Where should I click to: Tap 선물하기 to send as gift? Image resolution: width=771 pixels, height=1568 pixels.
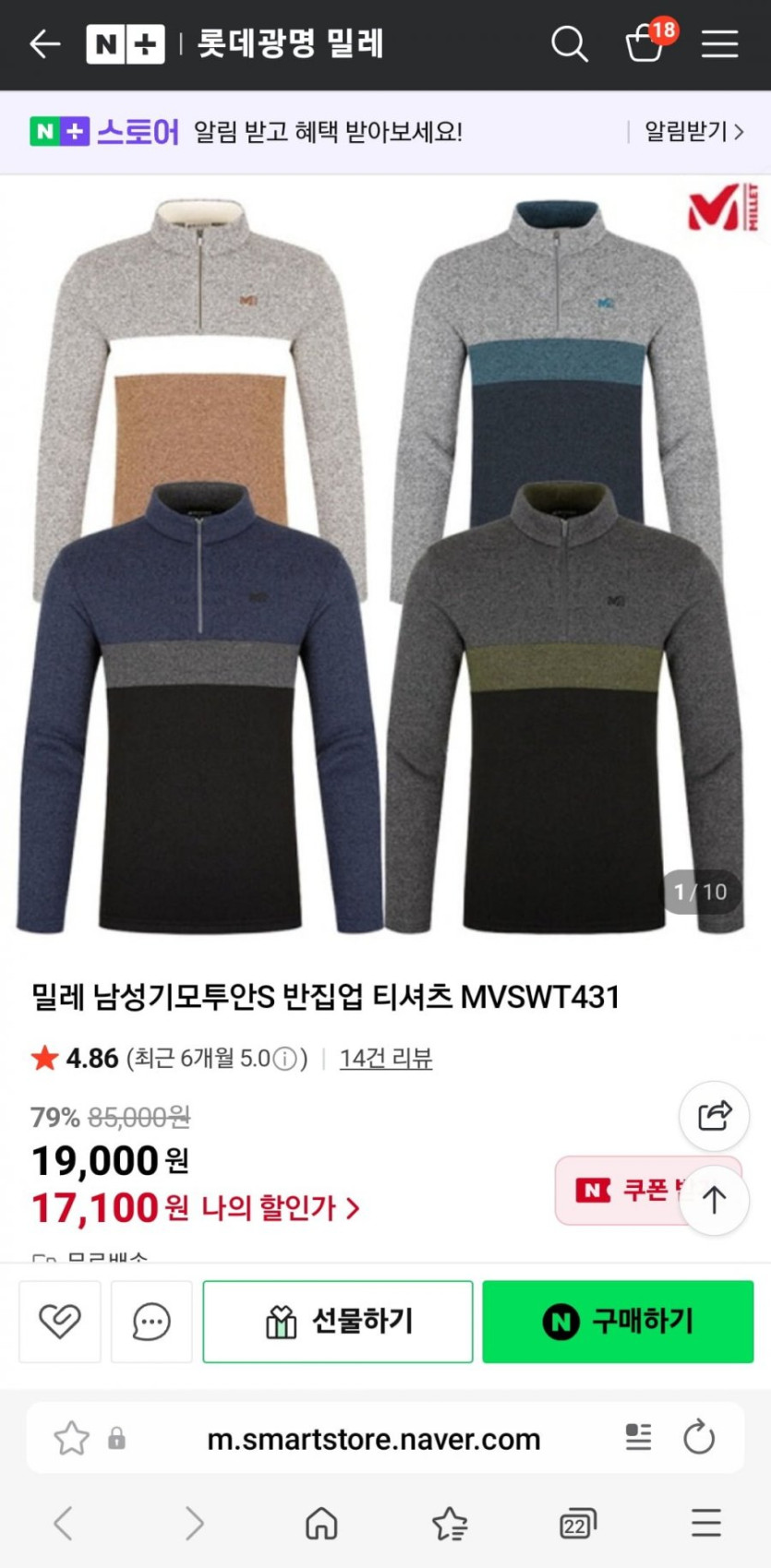pyautogui.click(x=338, y=1321)
